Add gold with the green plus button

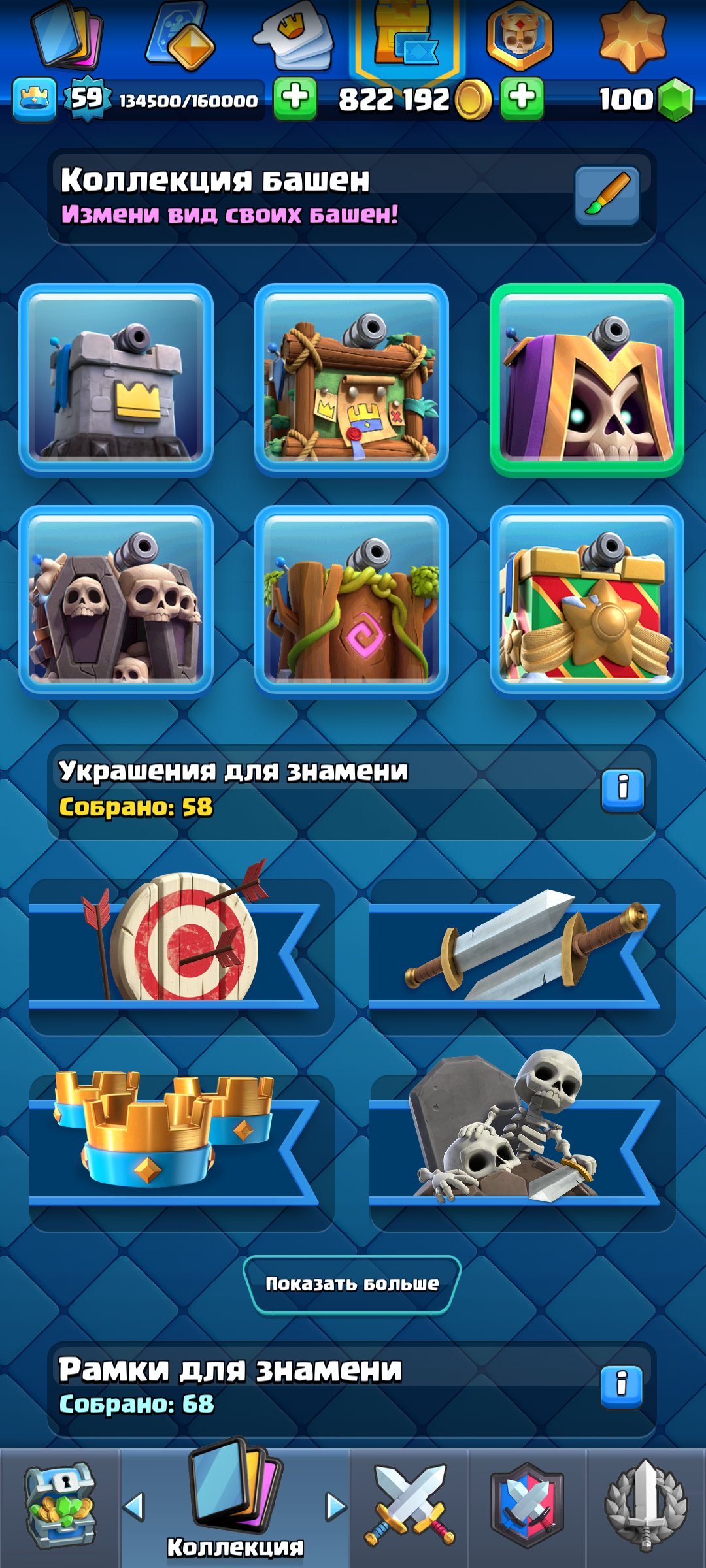(x=522, y=99)
